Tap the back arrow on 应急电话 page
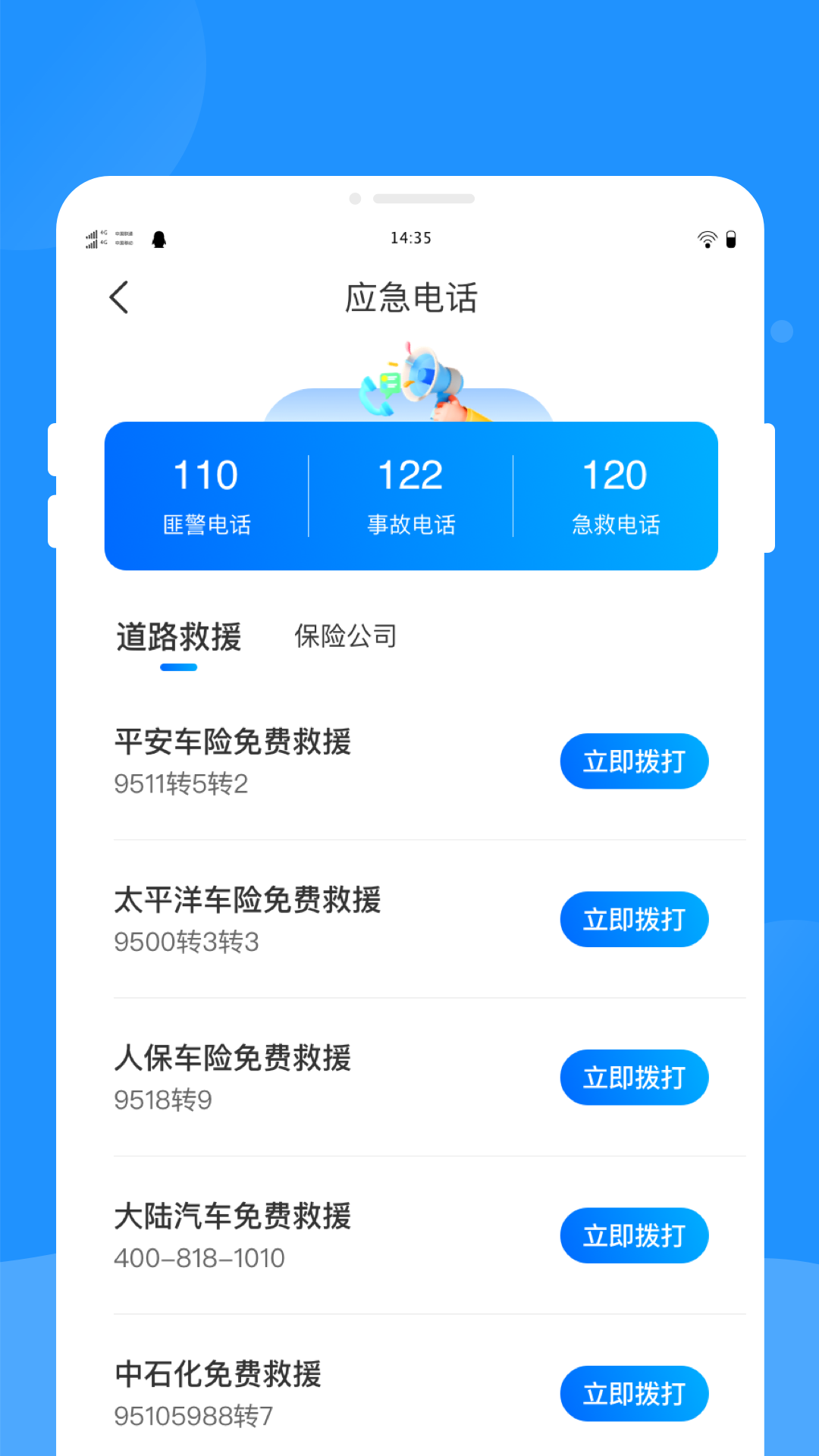The height and width of the screenshot is (1456, 819). pos(120,297)
